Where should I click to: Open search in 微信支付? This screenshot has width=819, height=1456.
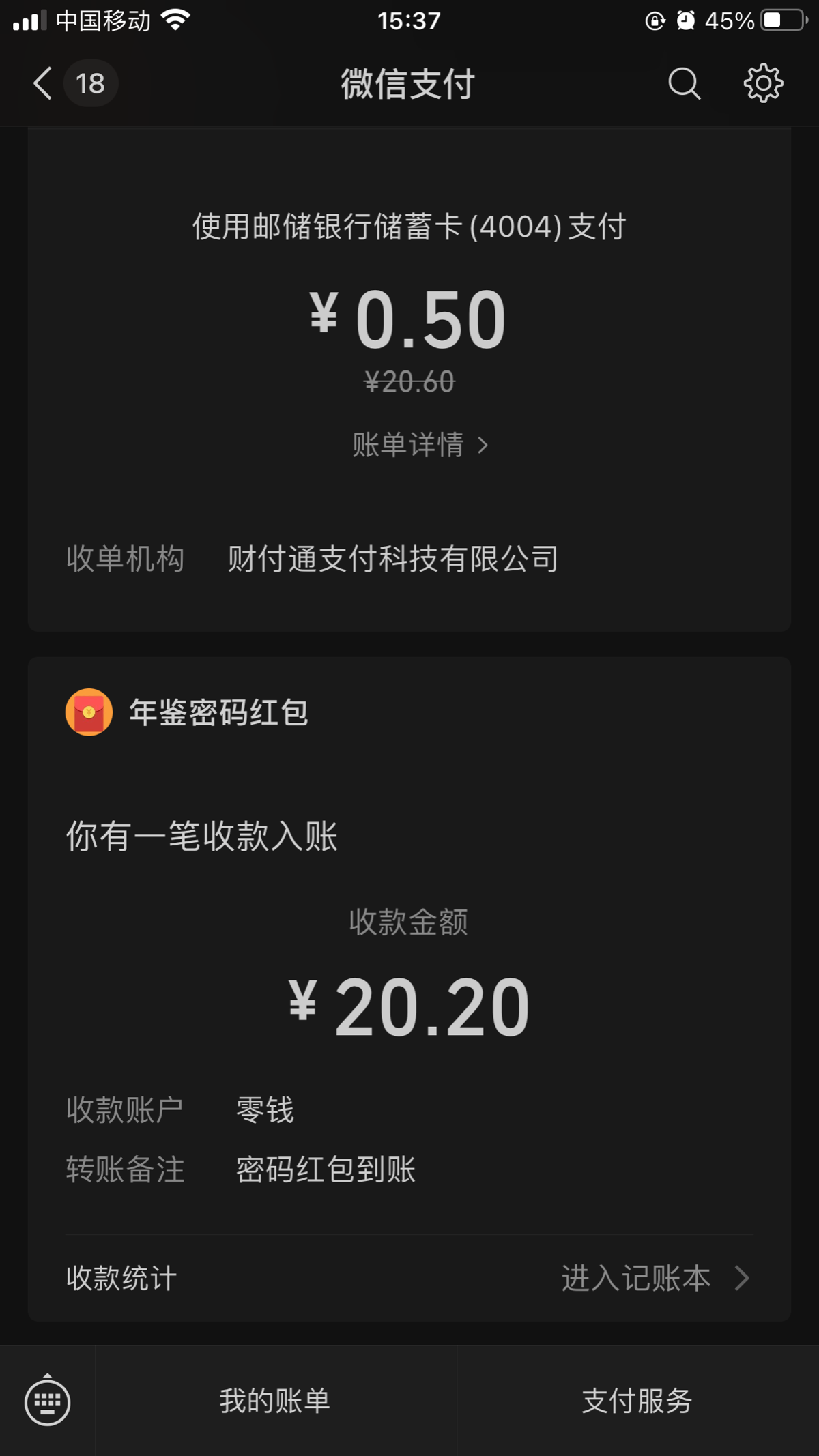[684, 83]
